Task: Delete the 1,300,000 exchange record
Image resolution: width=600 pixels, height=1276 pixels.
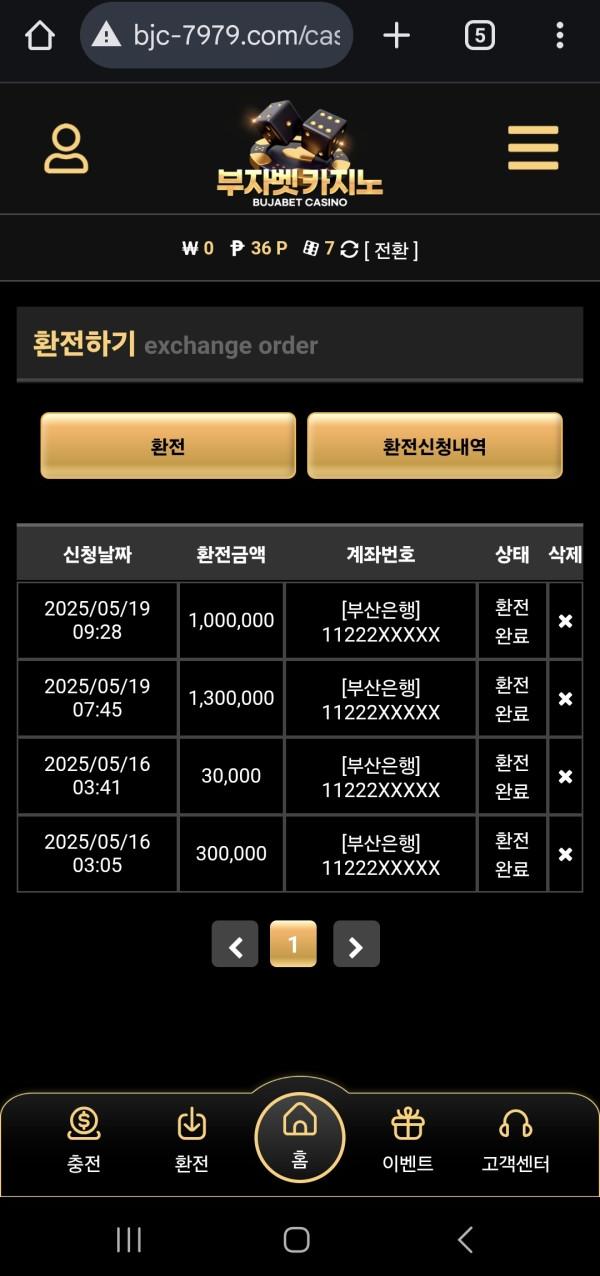Action: click(565, 699)
